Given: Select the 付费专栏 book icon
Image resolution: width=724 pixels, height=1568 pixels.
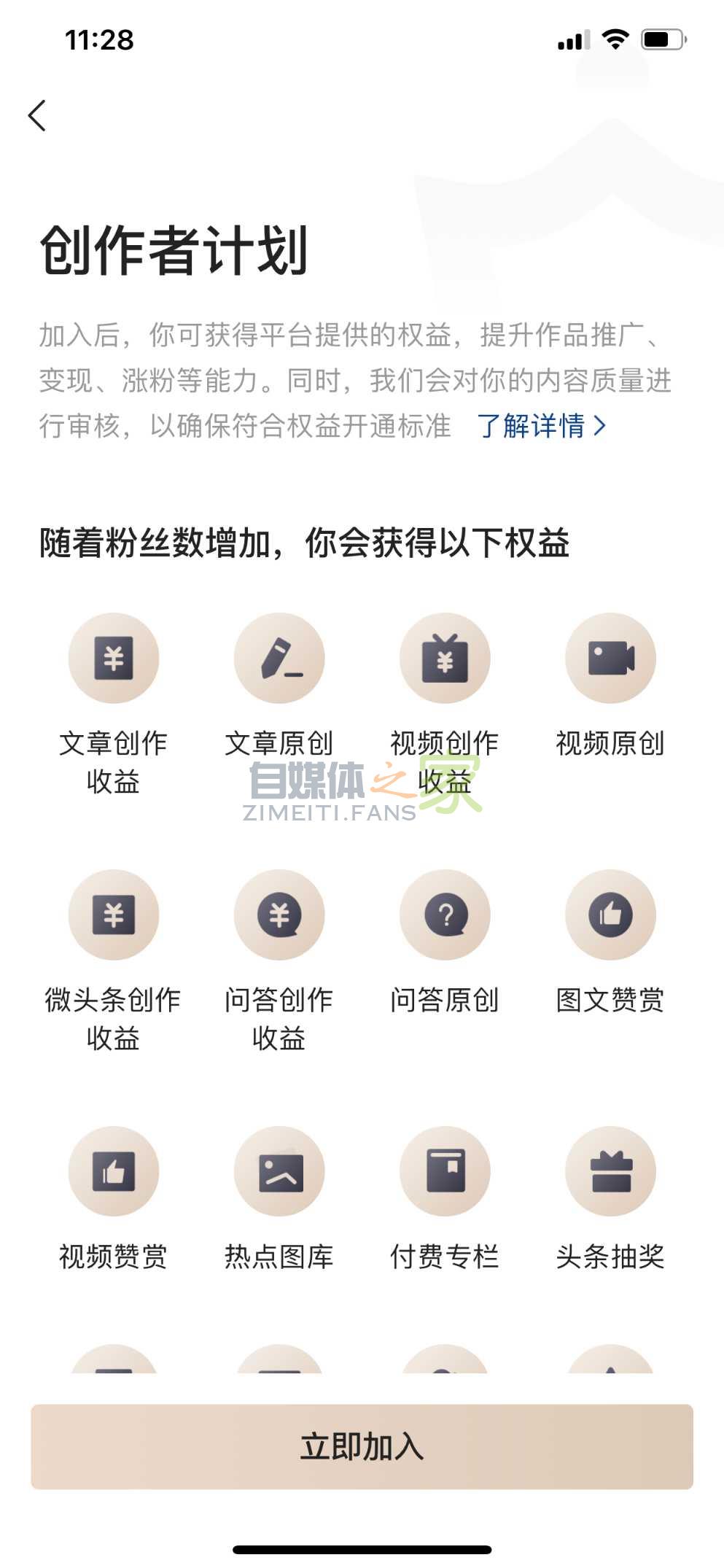Looking at the screenshot, I should 445,1171.
